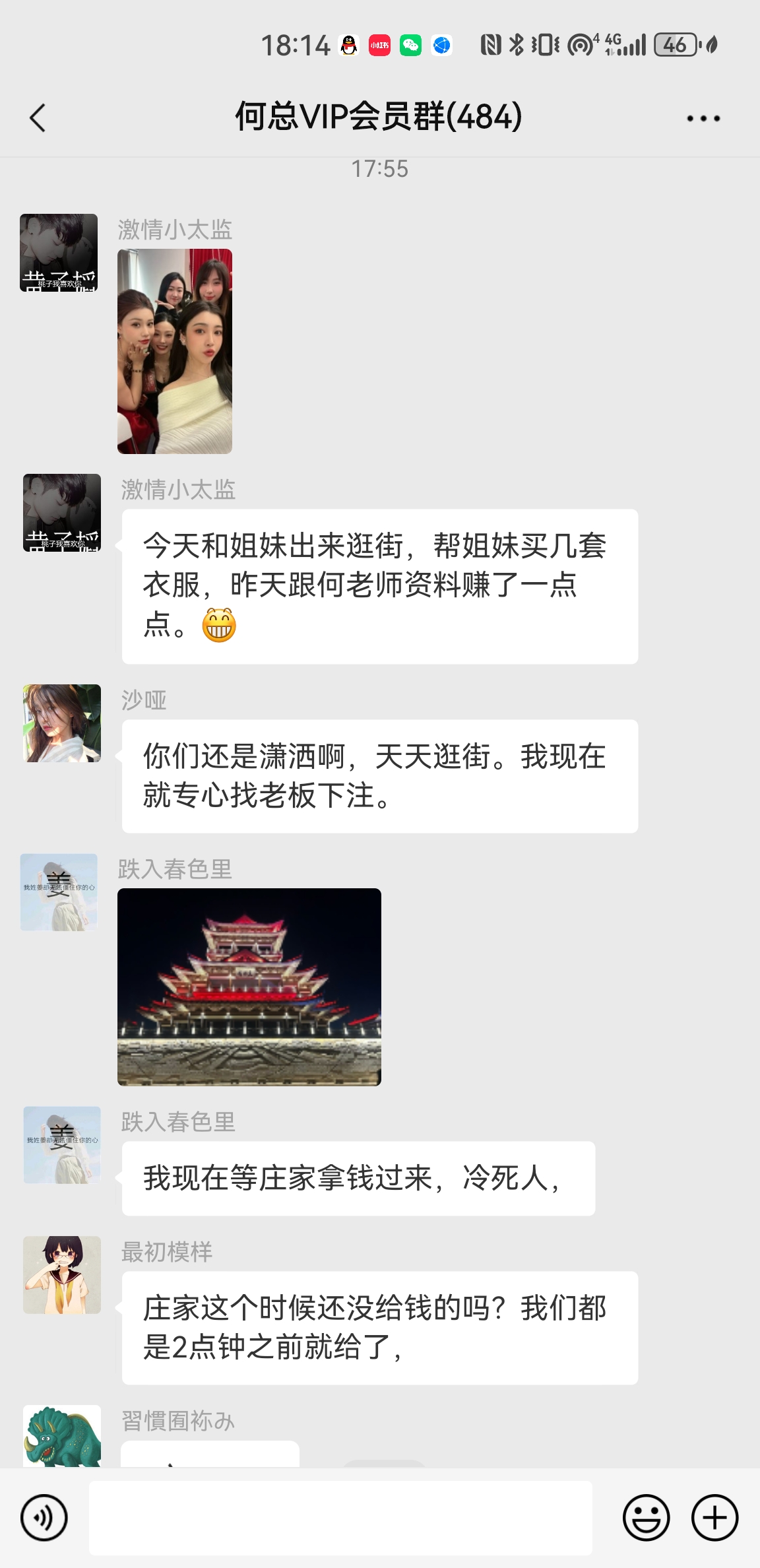Screen dimensions: 760x1568
Task: Tap the timestamp 17:55
Action: (380, 168)
